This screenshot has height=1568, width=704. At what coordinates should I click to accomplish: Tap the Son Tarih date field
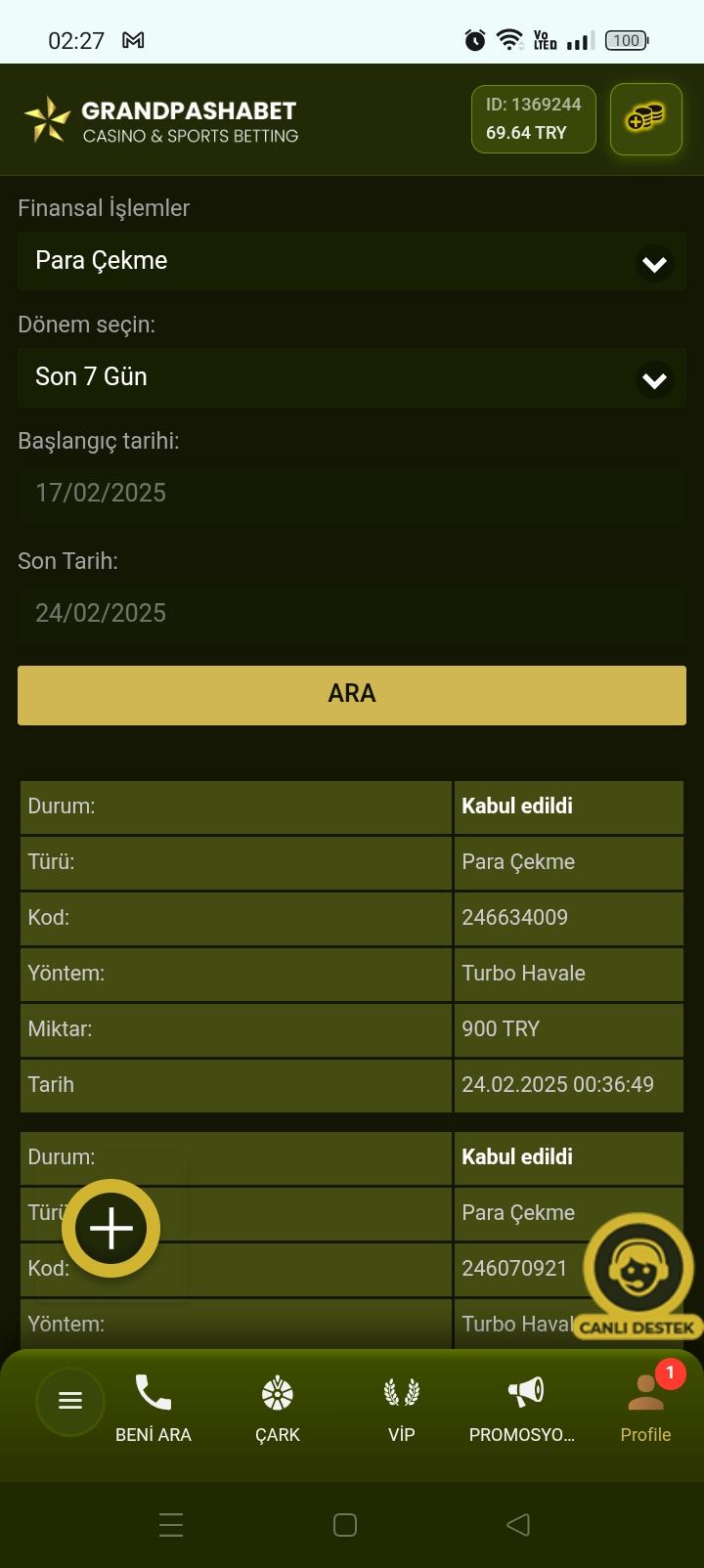(351, 613)
